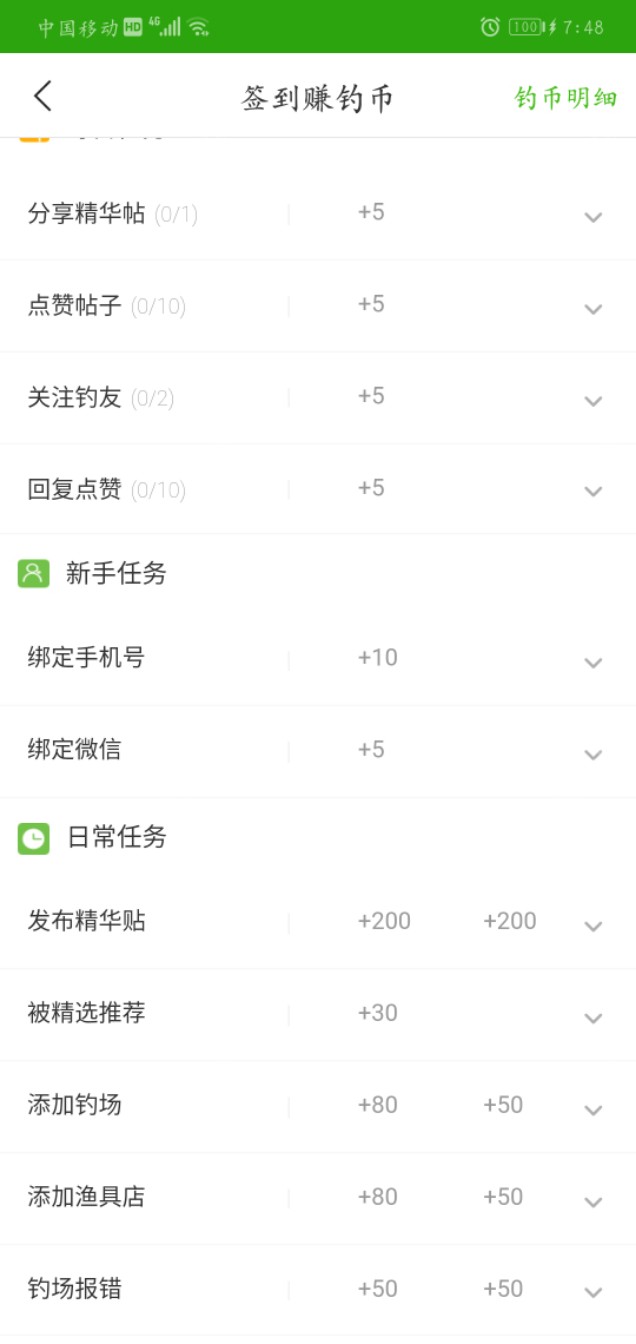
Task: Expand the 添加钓场 task row
Action: coord(593,1111)
